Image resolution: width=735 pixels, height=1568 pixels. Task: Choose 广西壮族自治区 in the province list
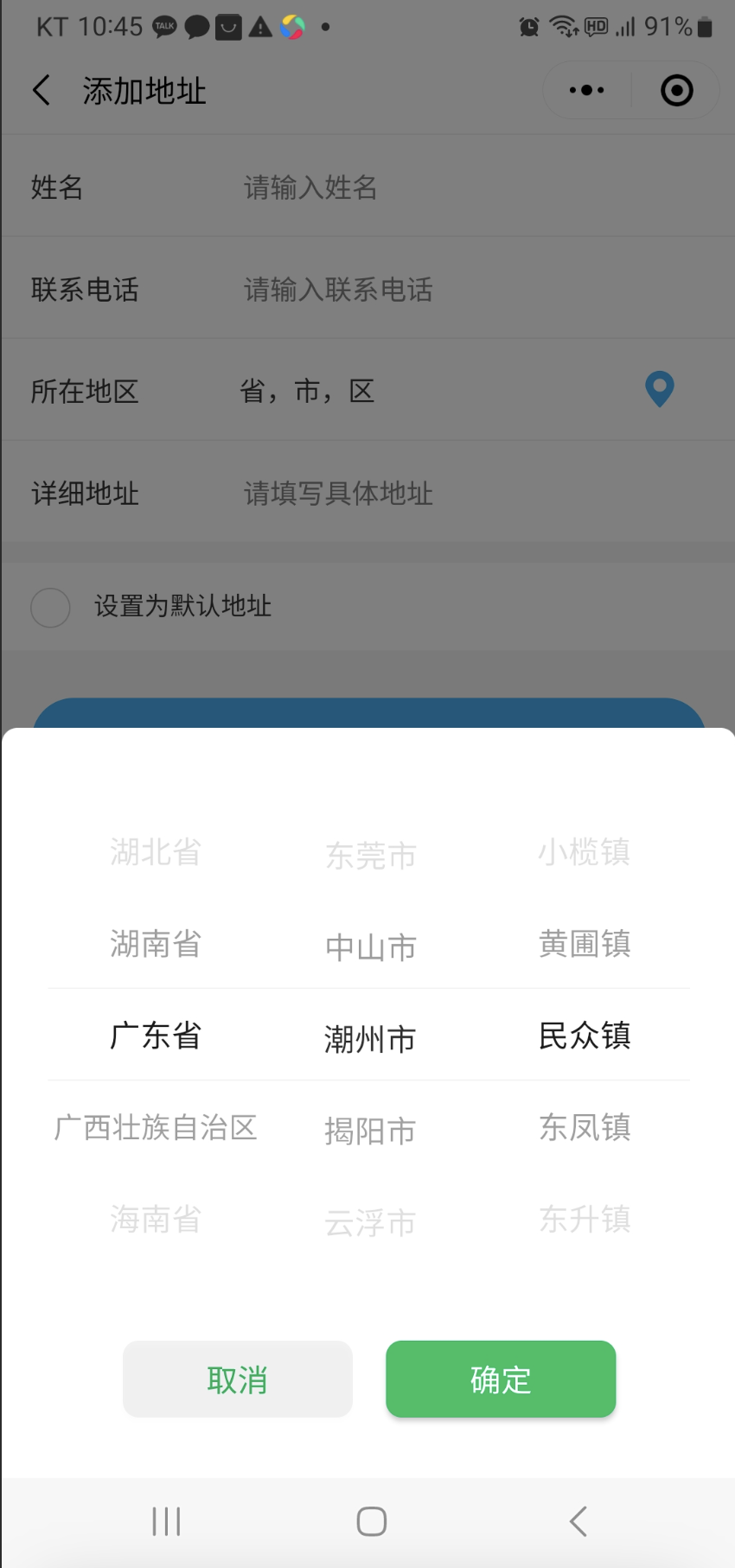click(156, 1127)
